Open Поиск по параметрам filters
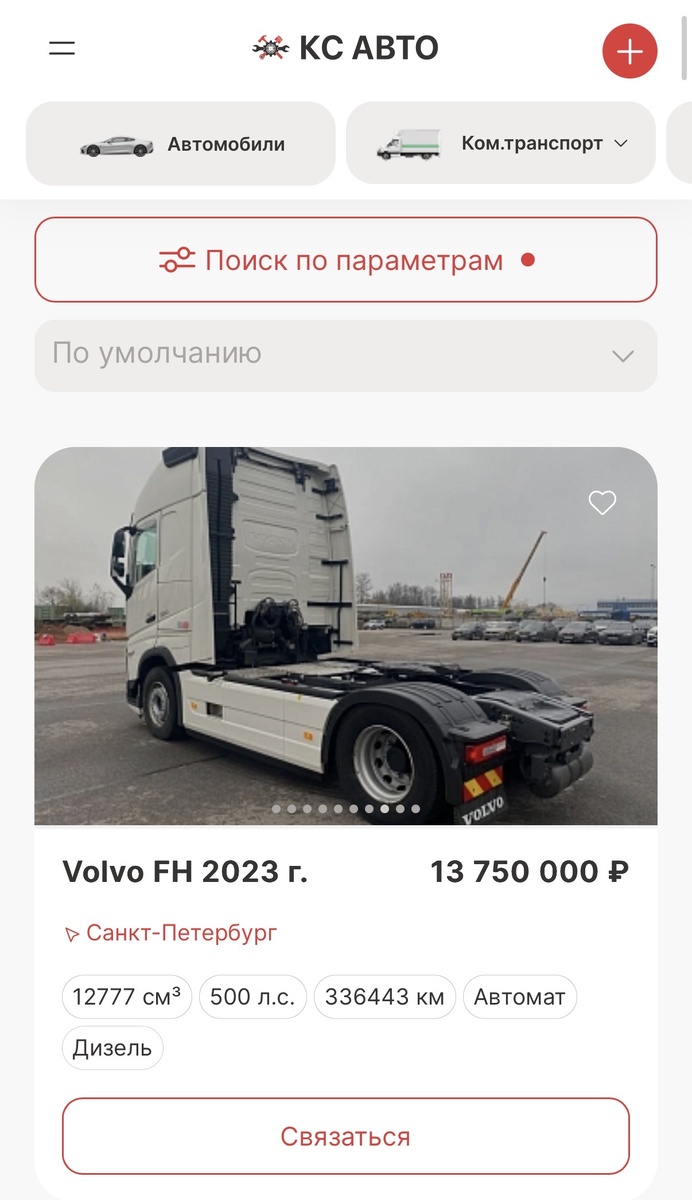The image size is (692, 1200). pos(346,260)
